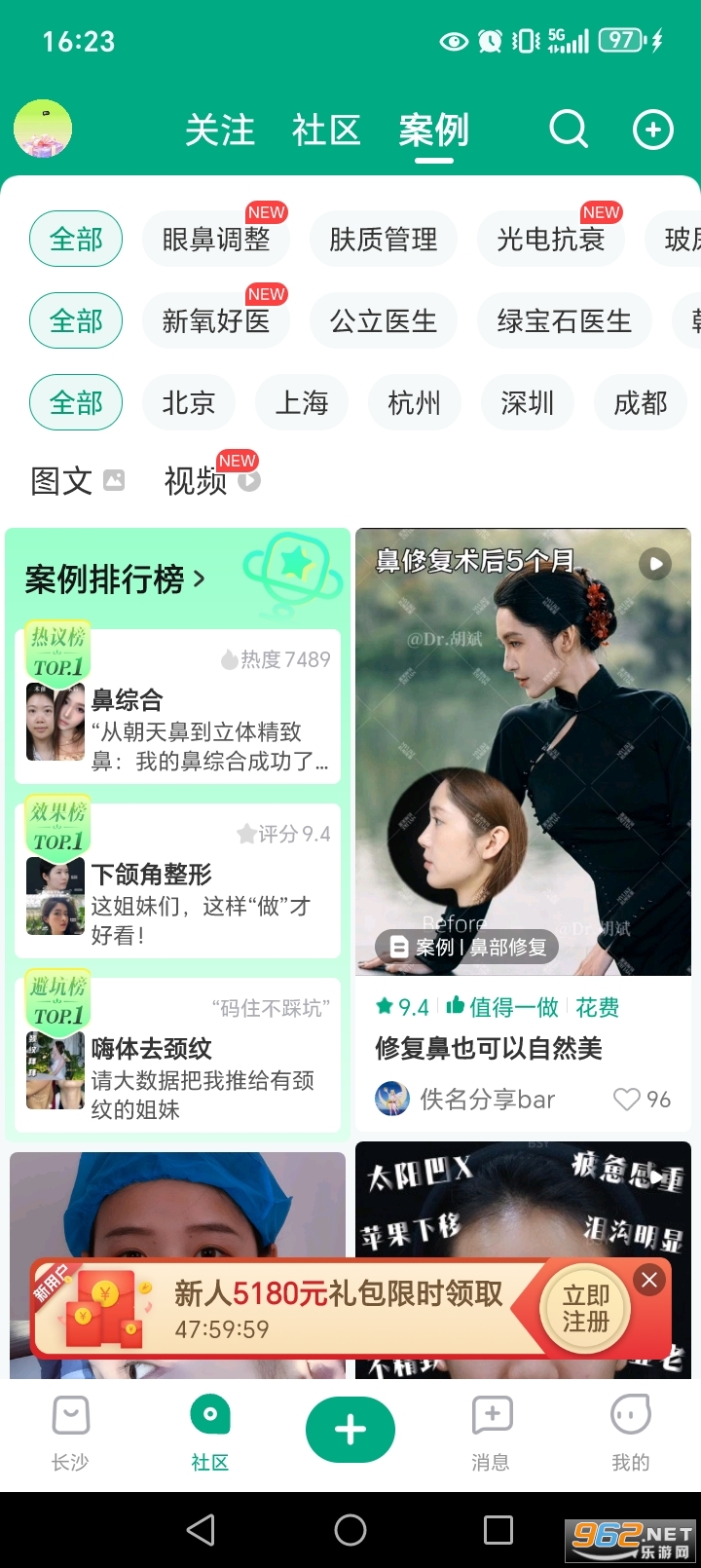Viewport: 701px width, 1568px height.
Task: Like the 修复鼻也可以自然美 post
Action: (x=628, y=1100)
